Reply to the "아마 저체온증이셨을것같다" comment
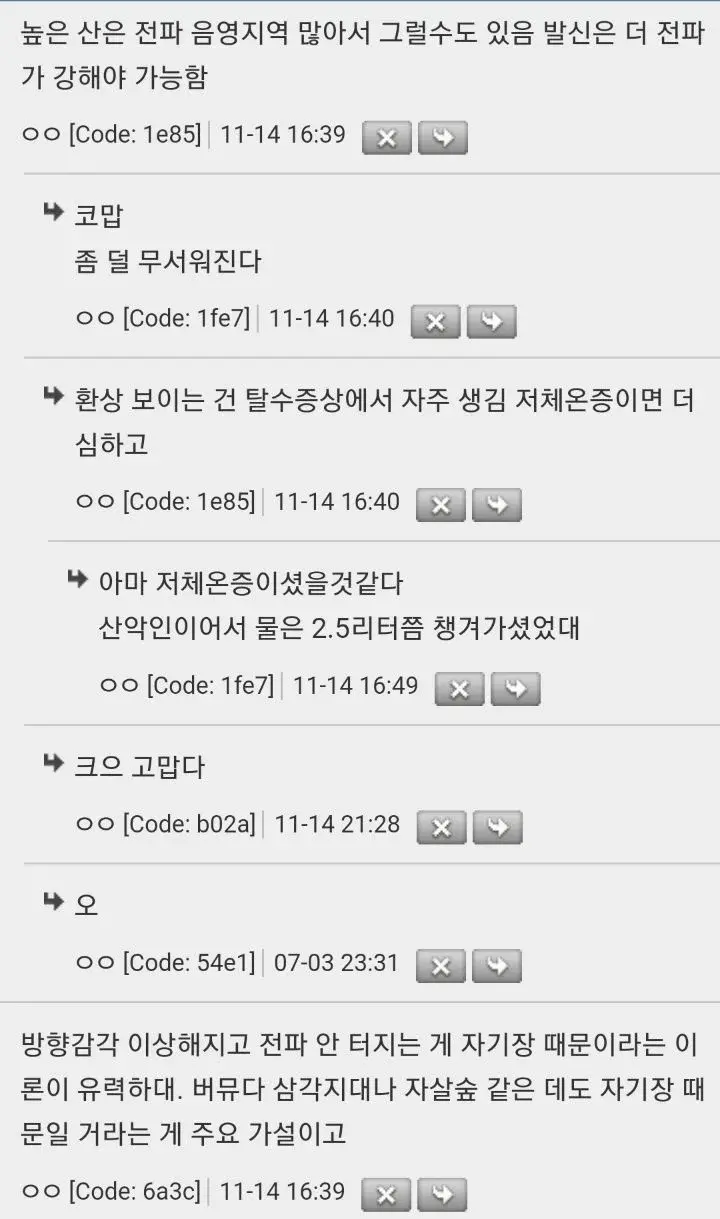 click(514, 688)
